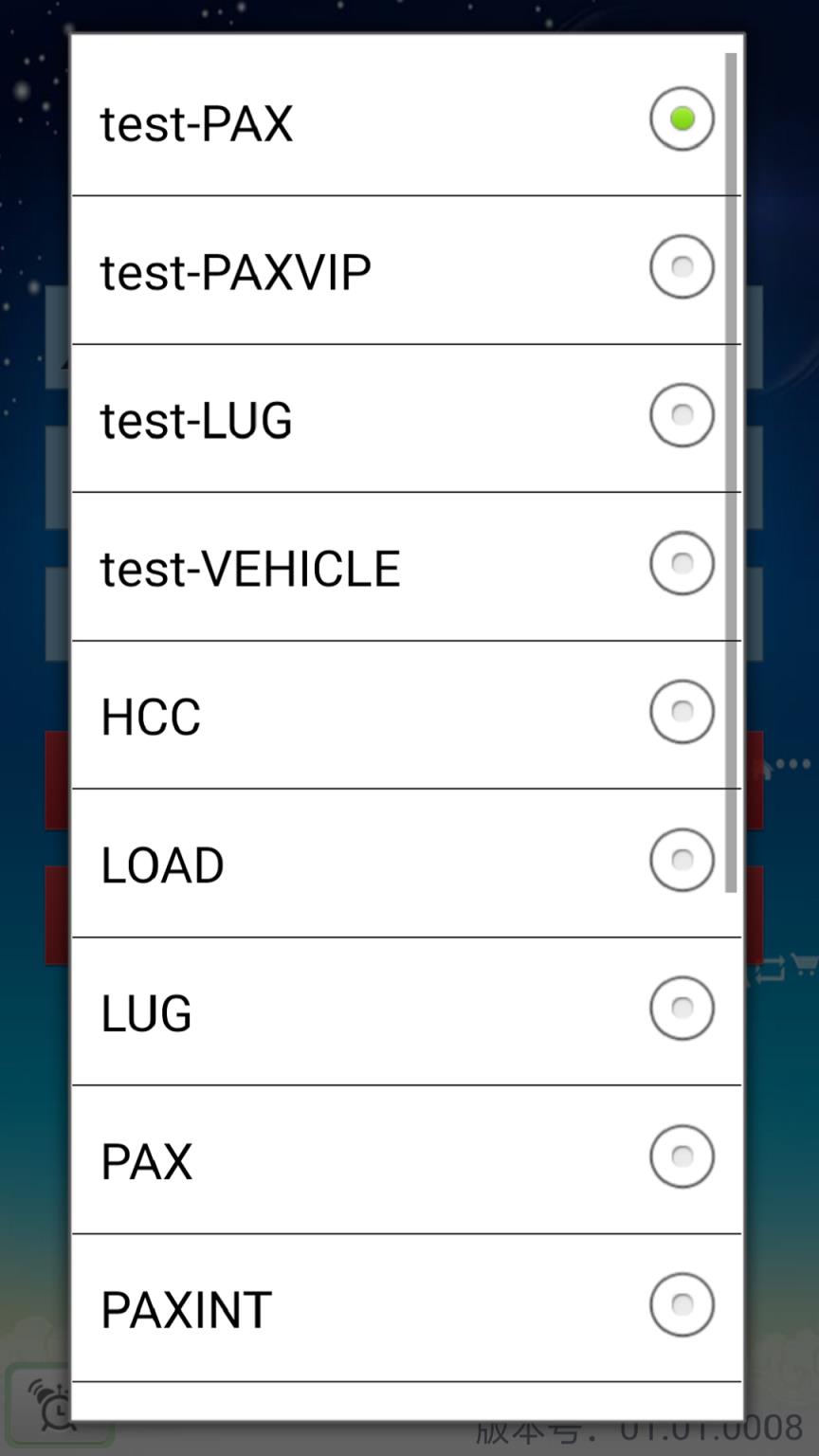
Task: Pick test-VEHICLE radio option
Action: [406, 566]
